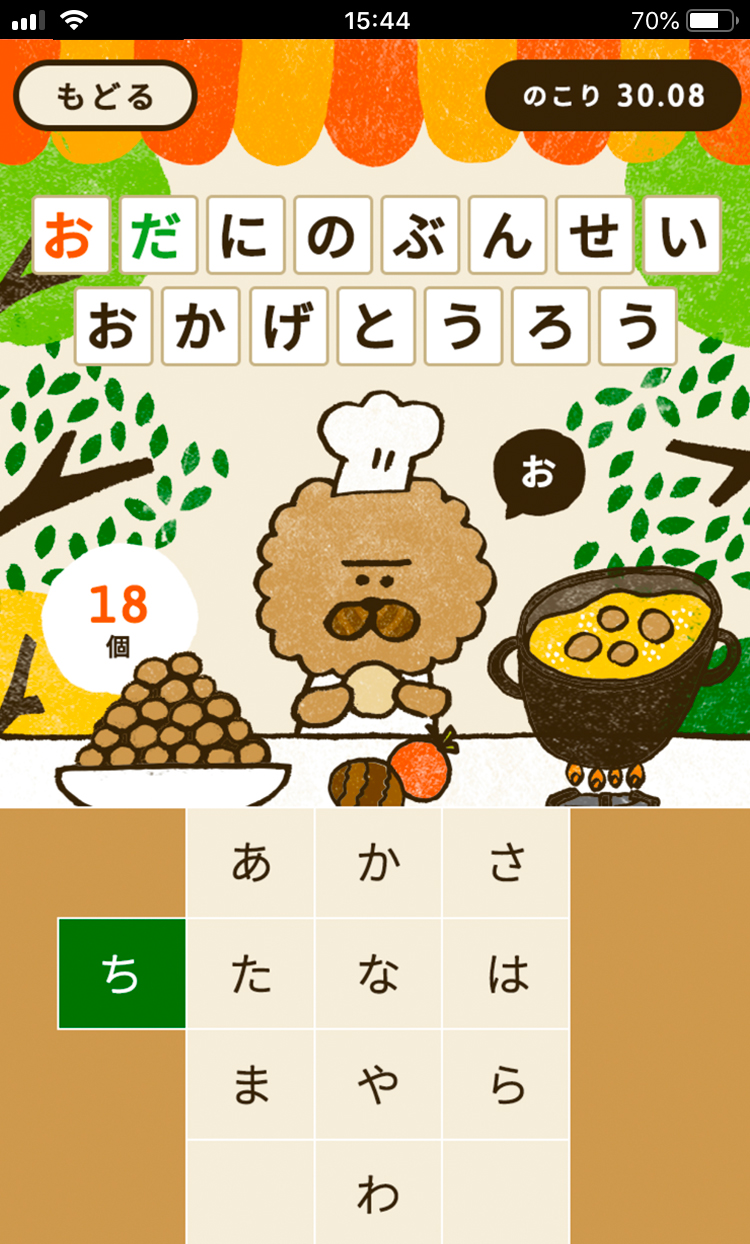Hit the さ kana key
Screen dimensions: 750x1244
506,862
